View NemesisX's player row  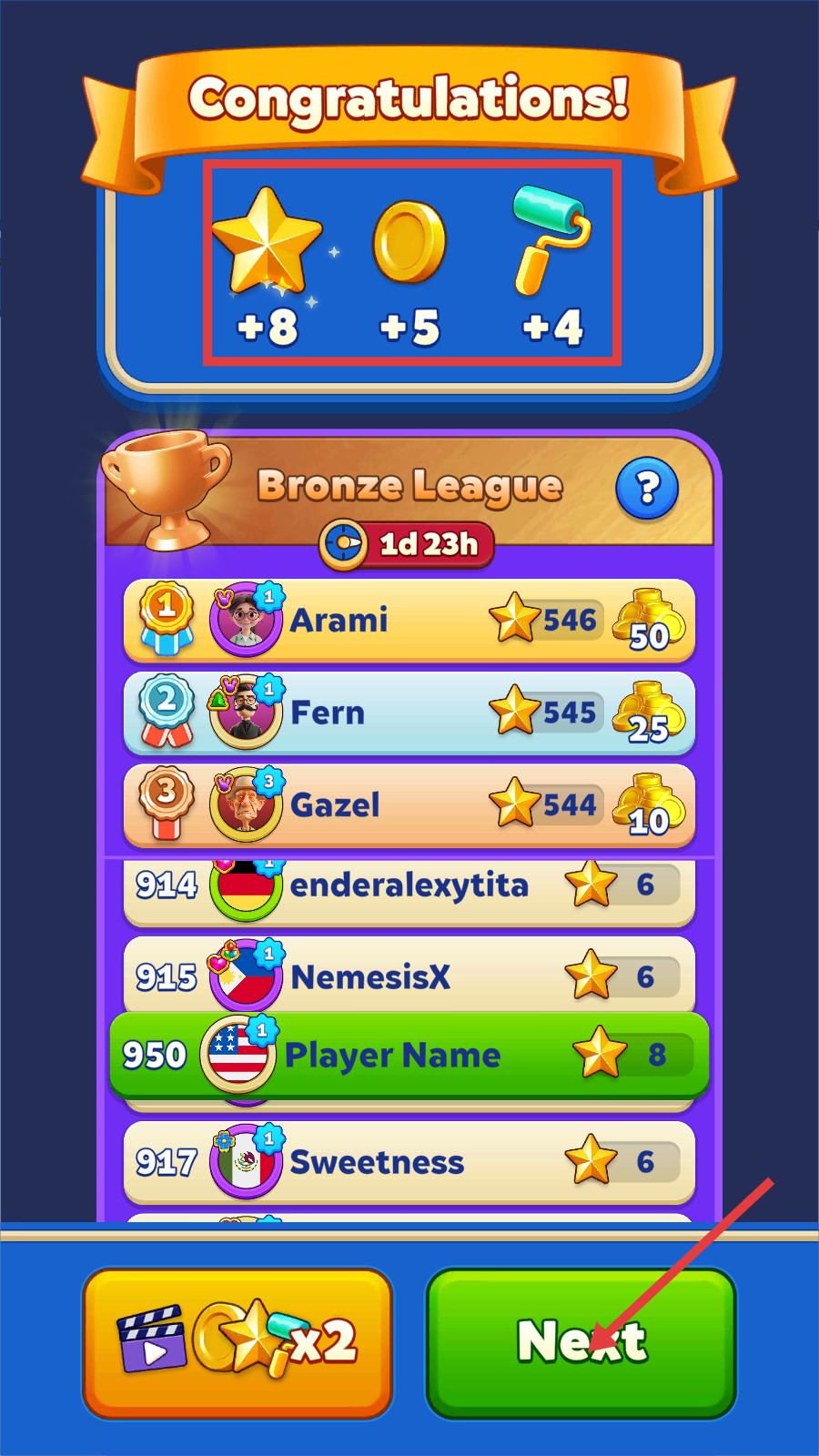point(409,976)
